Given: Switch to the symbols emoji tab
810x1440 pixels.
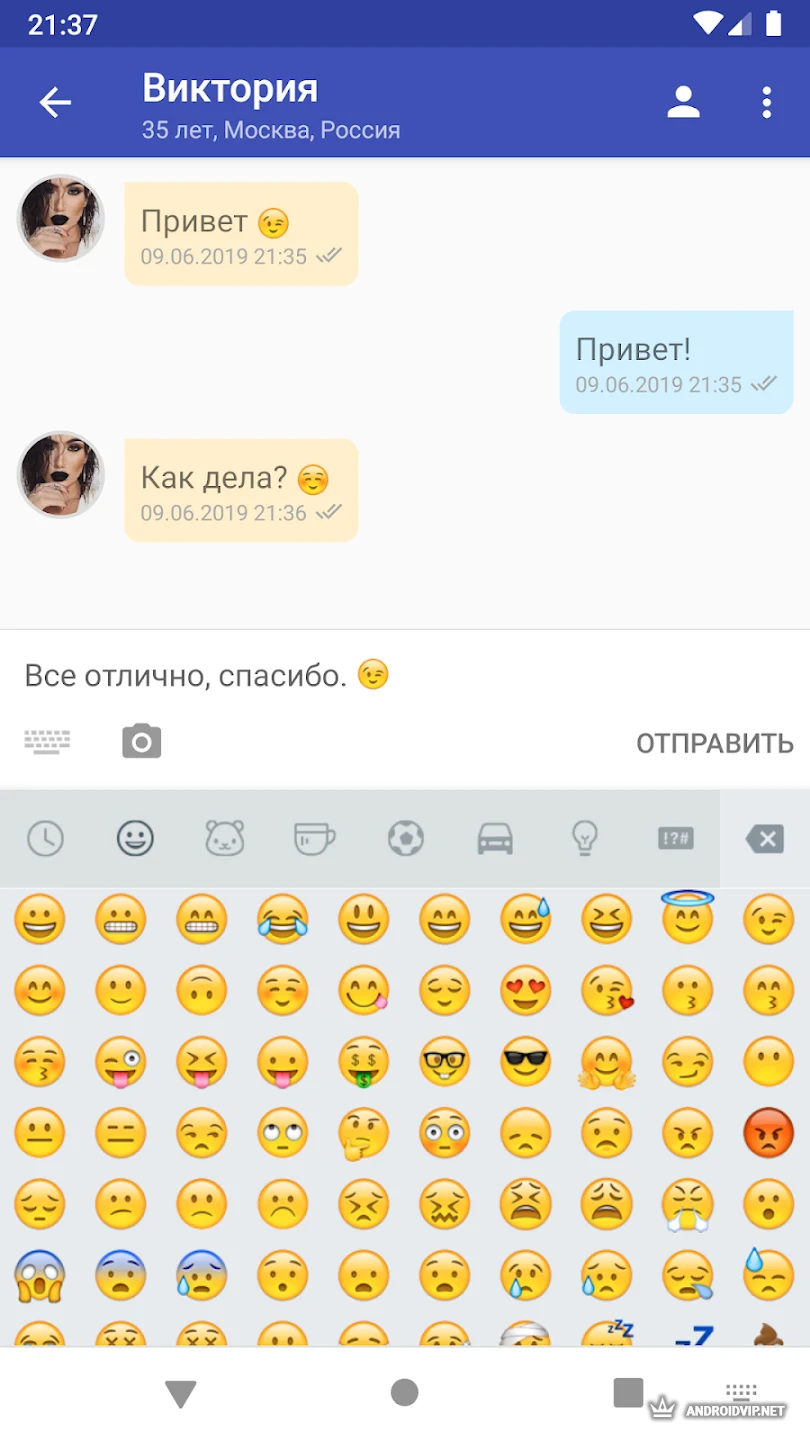Looking at the screenshot, I should tap(675, 838).
